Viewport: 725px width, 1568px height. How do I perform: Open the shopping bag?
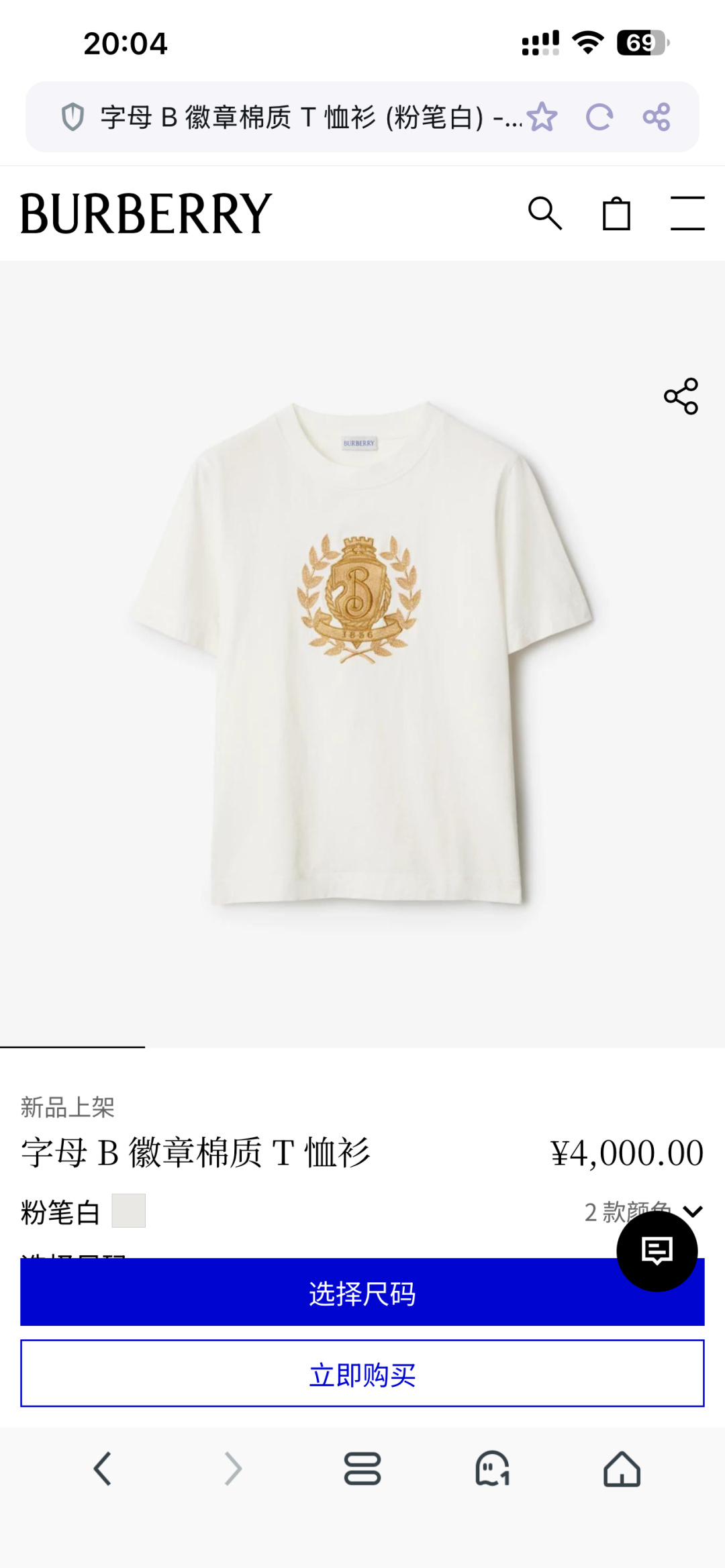click(616, 214)
